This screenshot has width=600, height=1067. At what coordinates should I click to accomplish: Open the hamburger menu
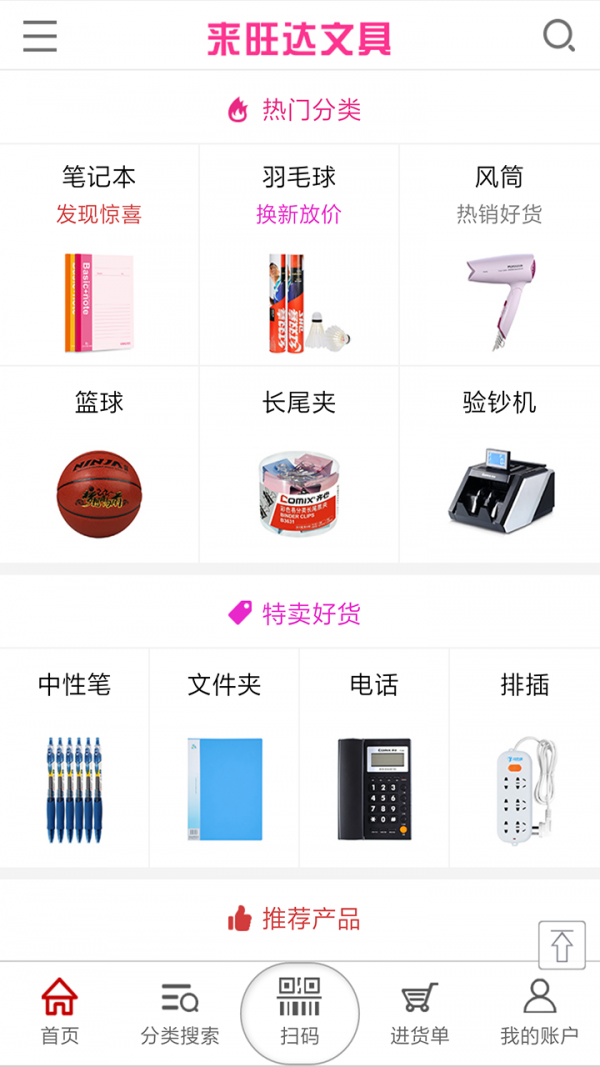[x=40, y=36]
